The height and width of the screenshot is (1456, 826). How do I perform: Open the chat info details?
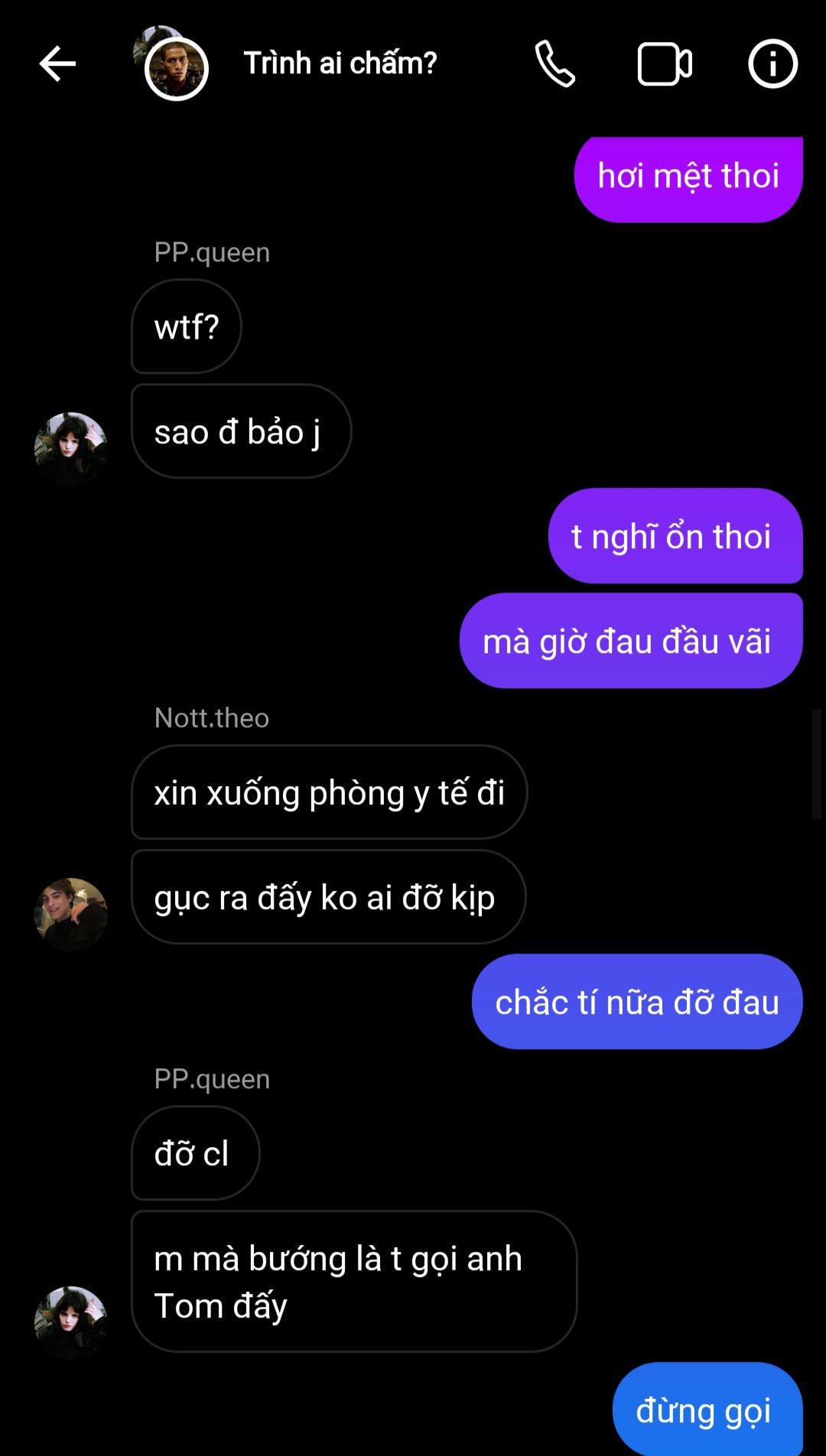pyautogui.click(x=772, y=63)
